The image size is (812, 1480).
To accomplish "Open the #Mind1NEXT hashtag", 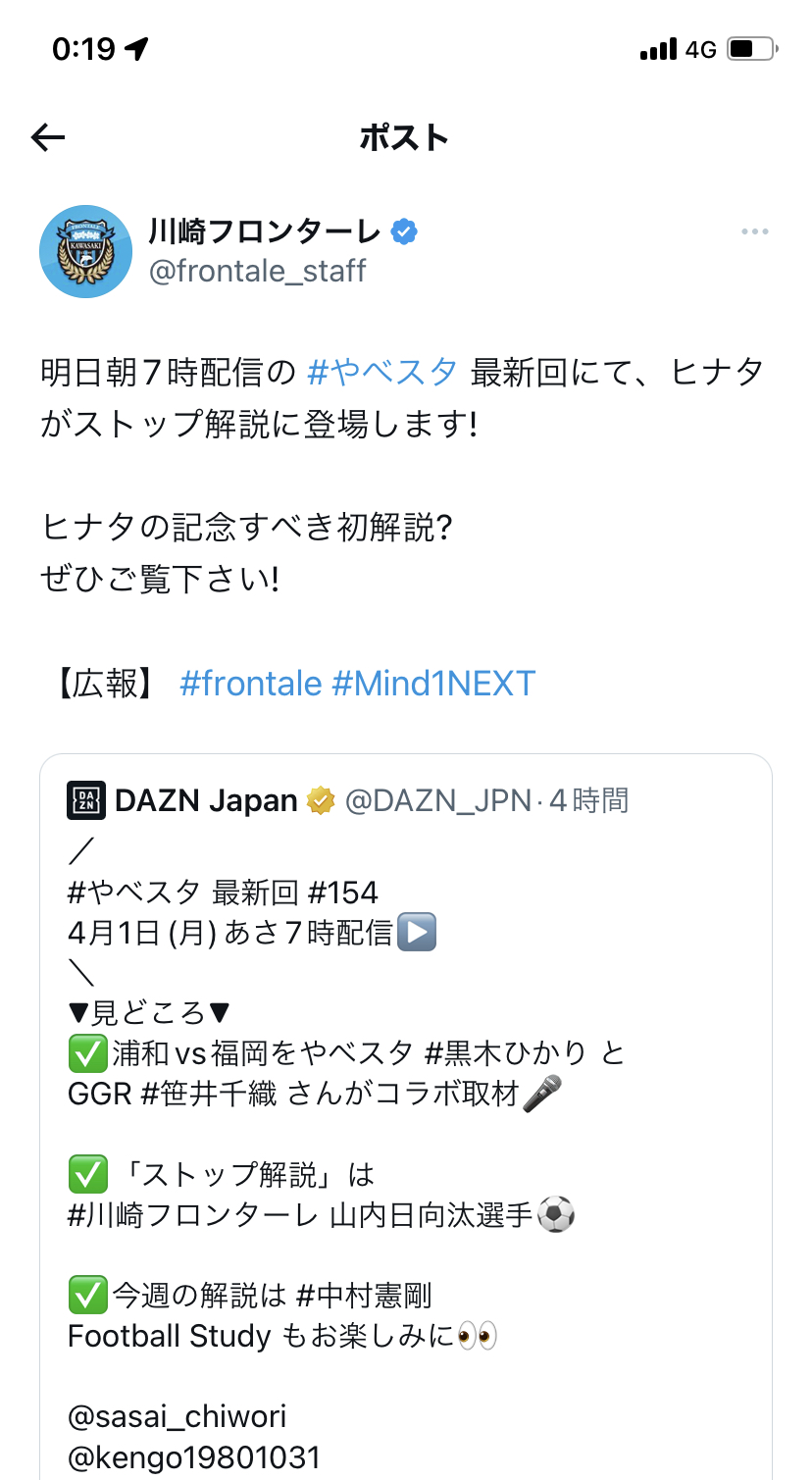I will pyautogui.click(x=433, y=683).
